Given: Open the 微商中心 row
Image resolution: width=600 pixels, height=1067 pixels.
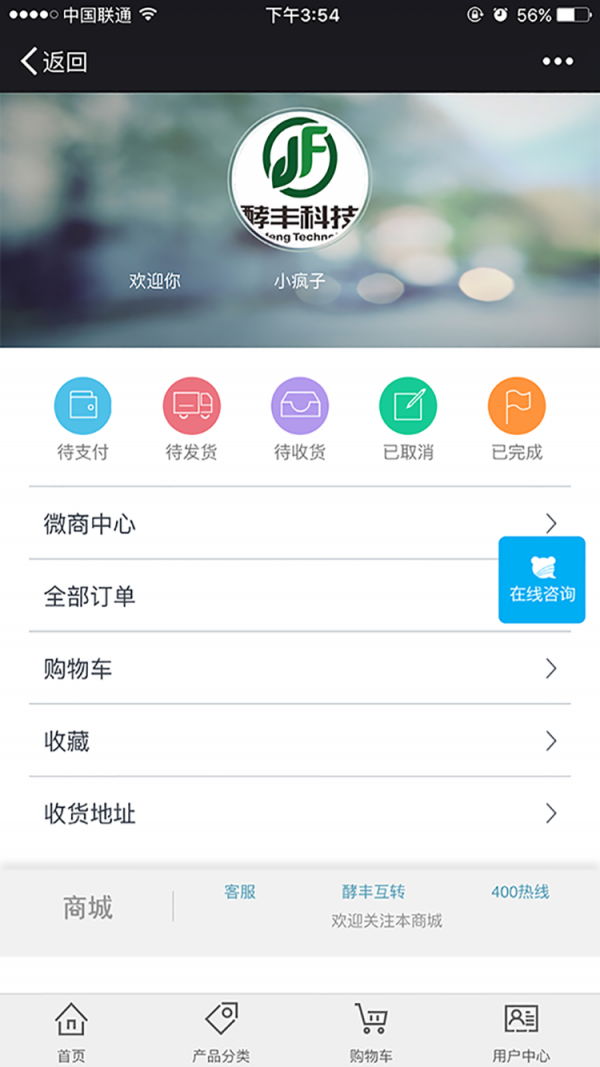Looking at the screenshot, I should coord(300,523).
